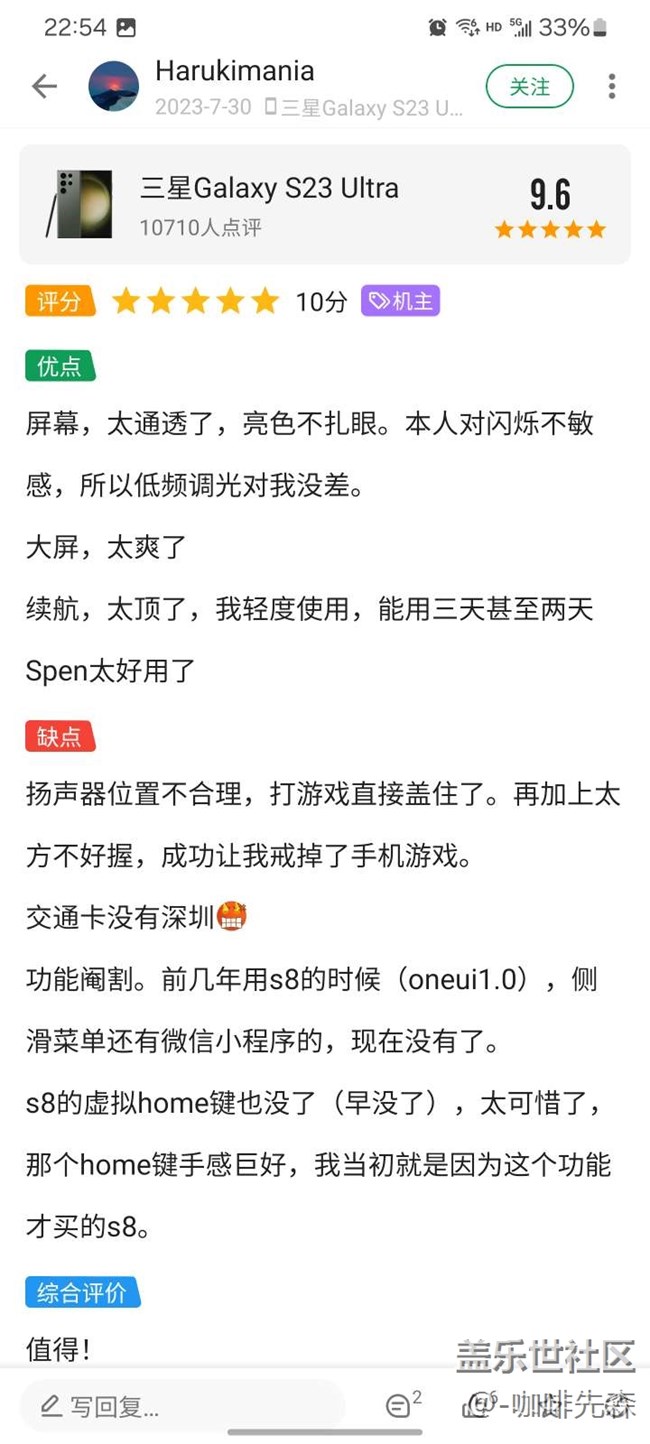The image size is (650, 1444).
Task: Open Harukimania's profile avatar
Action: point(113,87)
